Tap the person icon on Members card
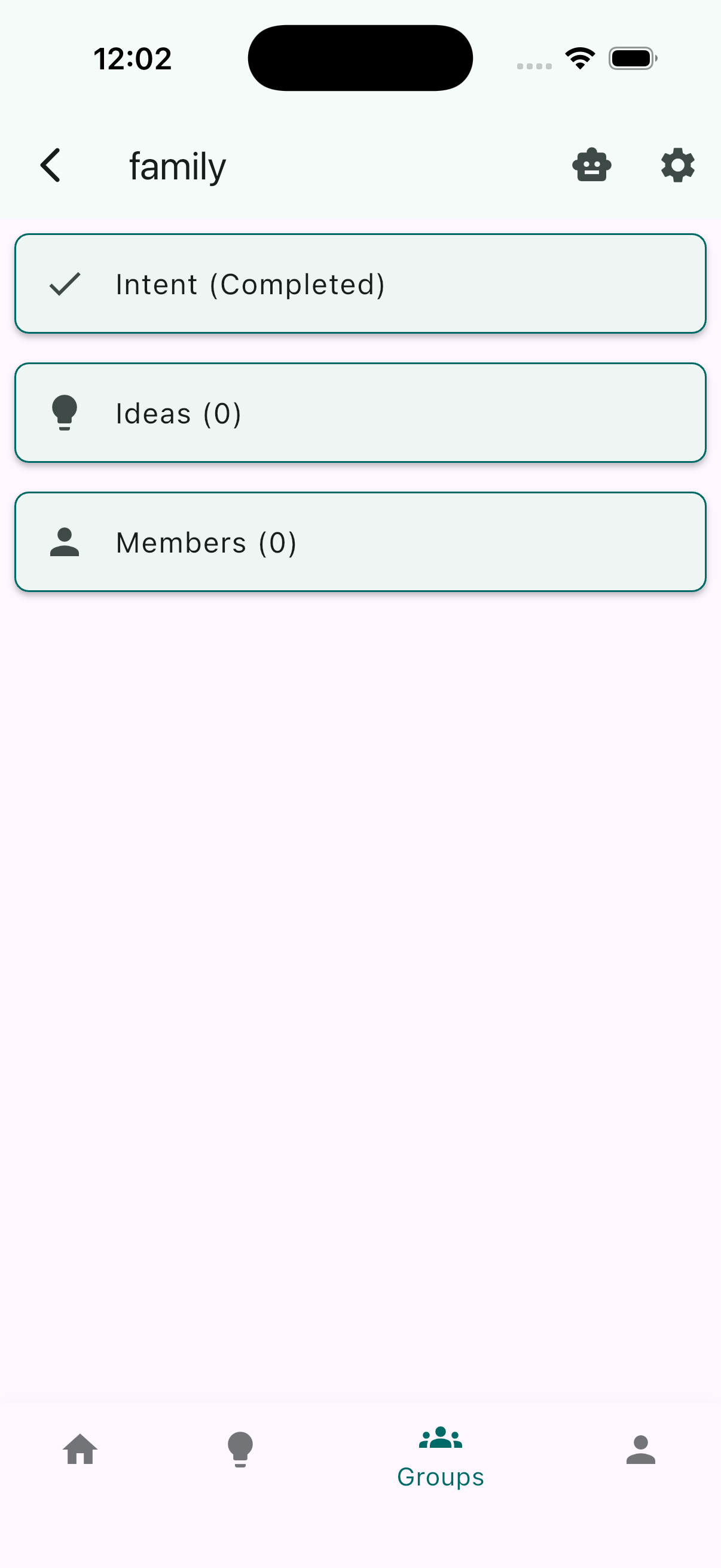 64,542
